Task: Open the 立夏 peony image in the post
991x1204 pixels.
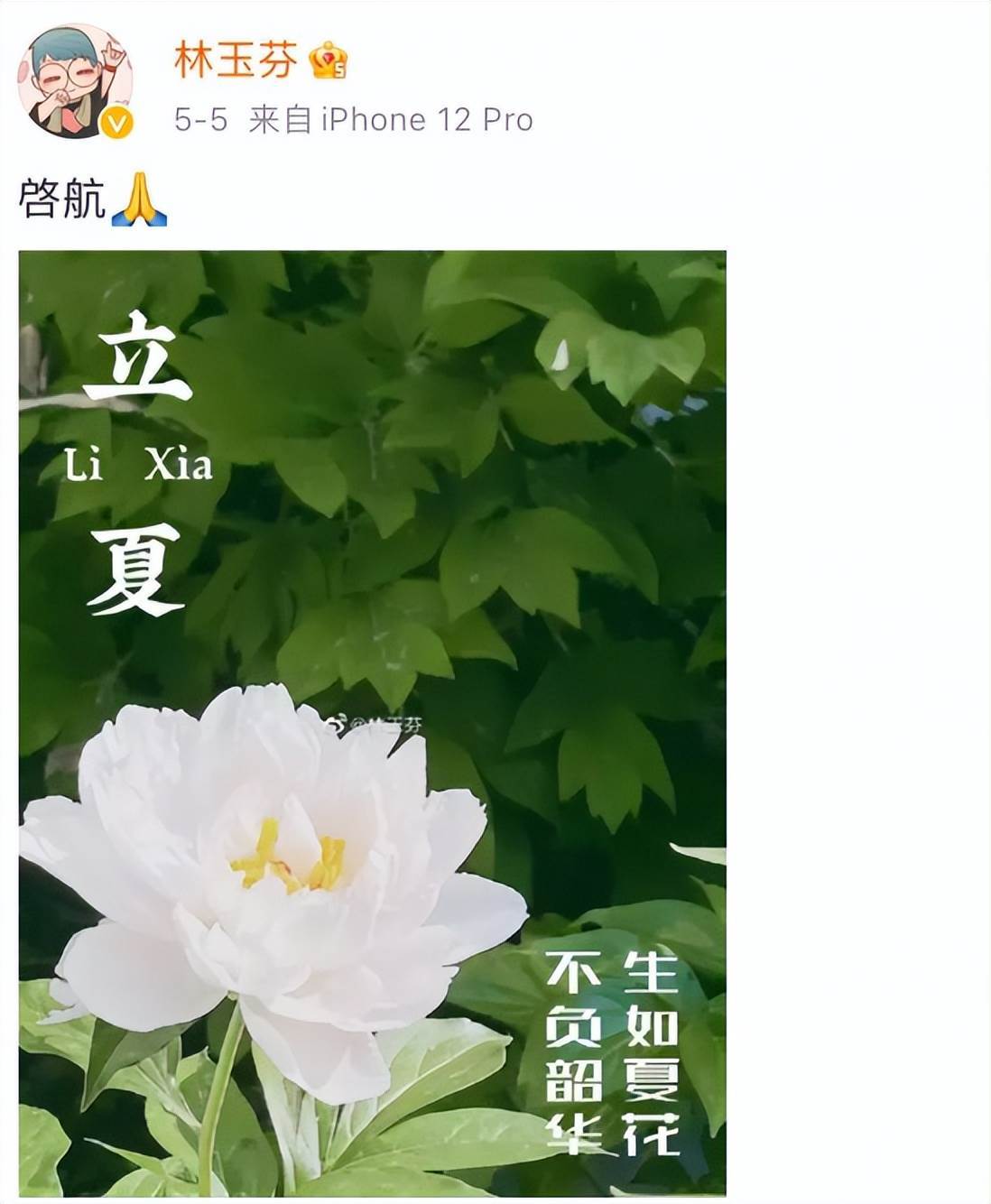Action: click(x=372, y=722)
